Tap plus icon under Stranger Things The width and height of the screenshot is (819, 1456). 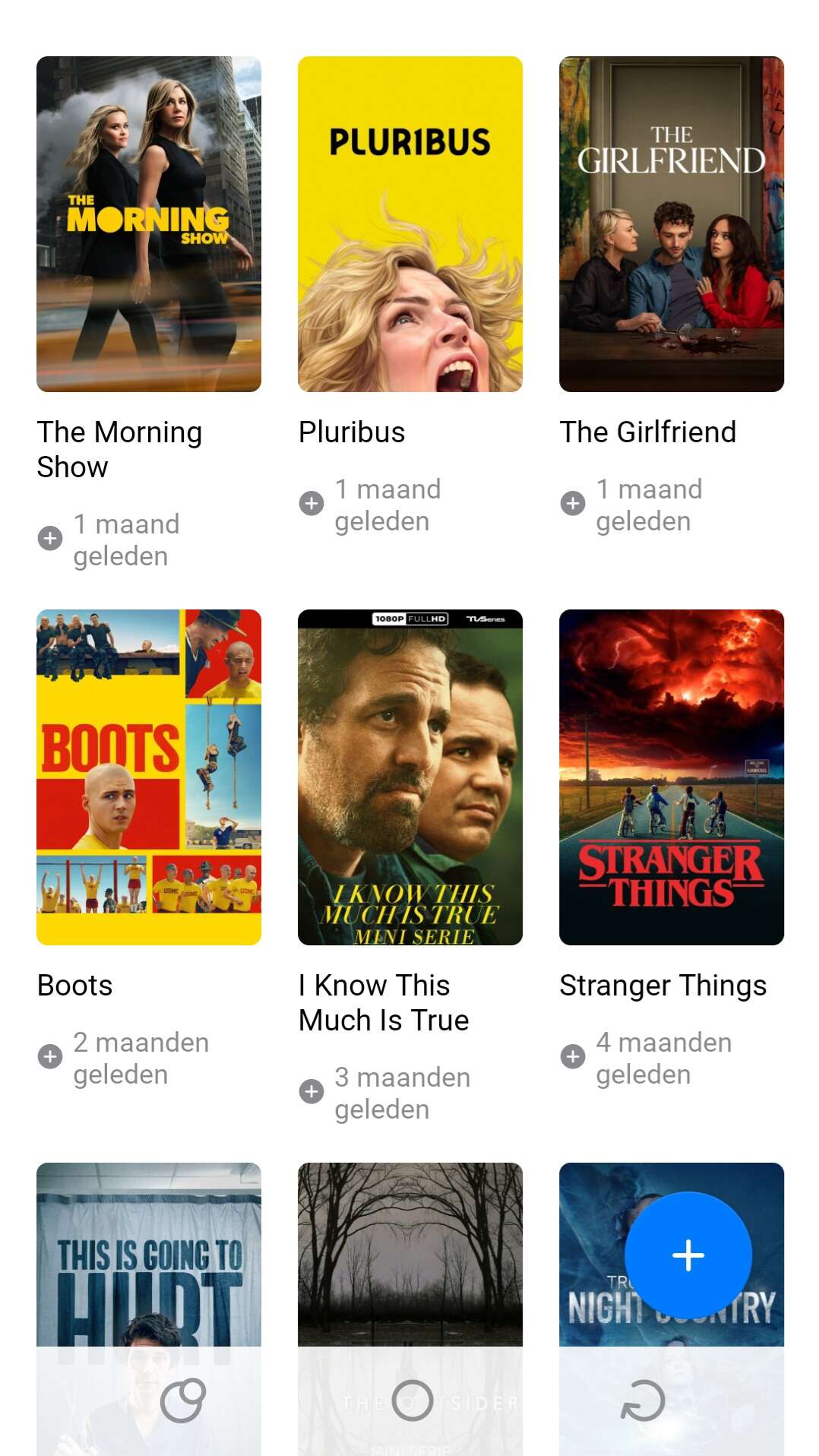pyautogui.click(x=573, y=1056)
